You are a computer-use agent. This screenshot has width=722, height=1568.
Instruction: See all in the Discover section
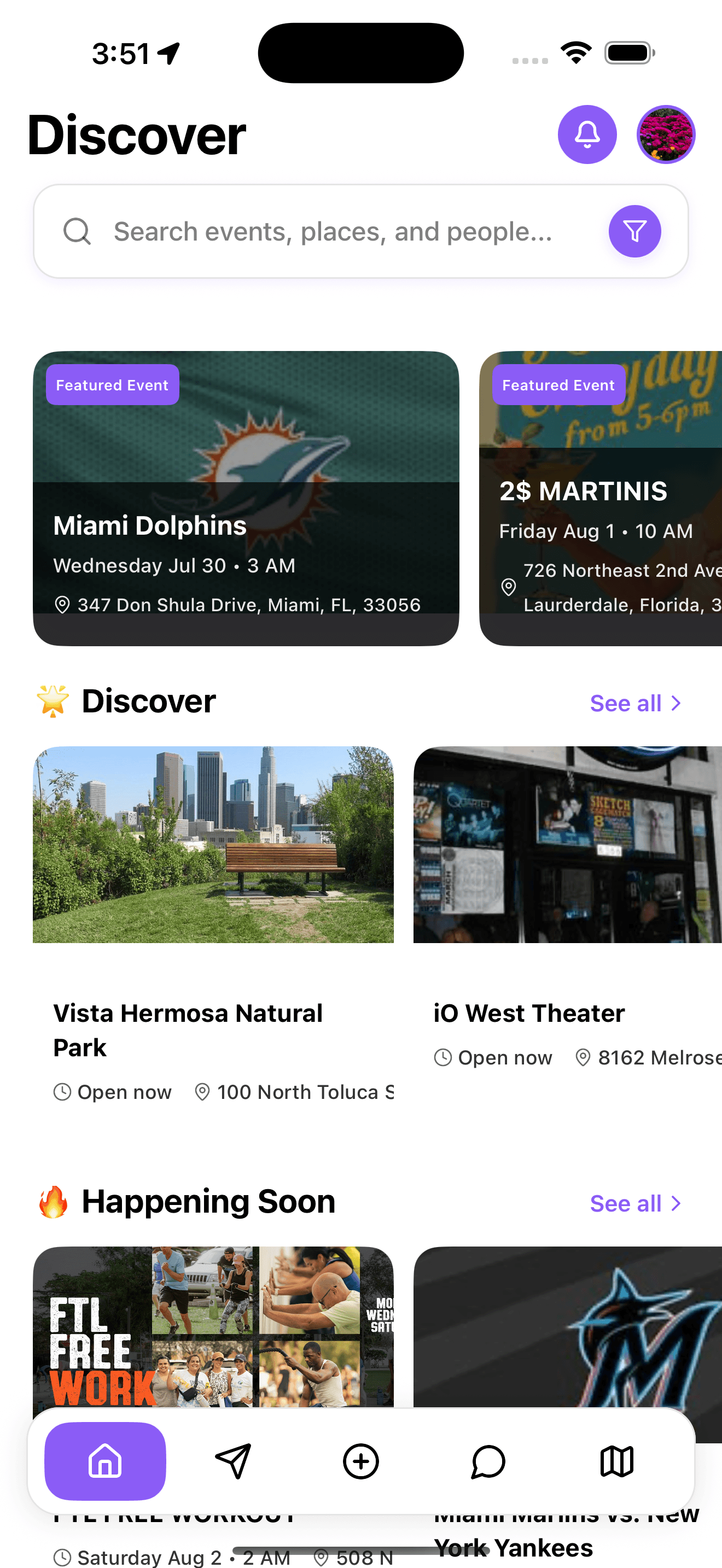click(x=635, y=704)
